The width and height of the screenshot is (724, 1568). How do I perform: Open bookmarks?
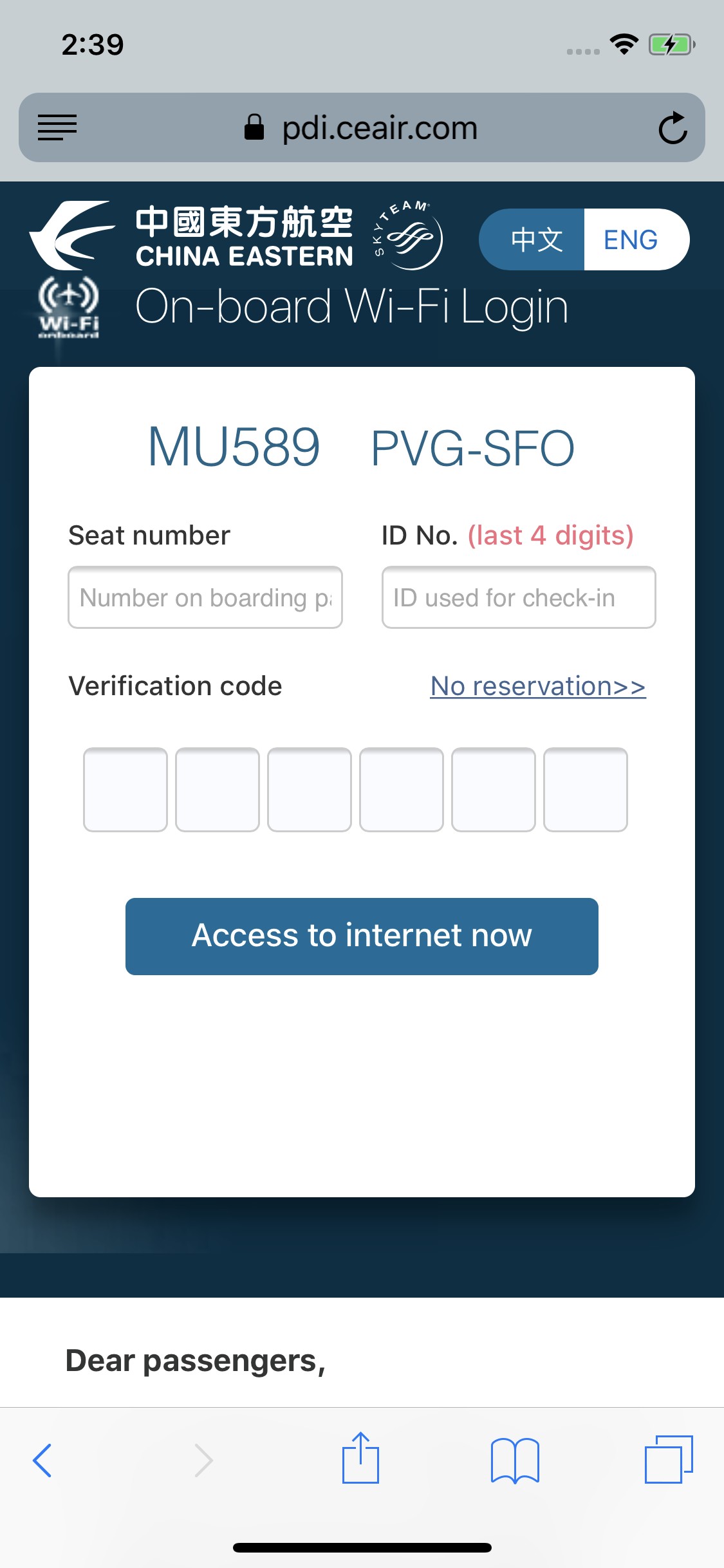[x=515, y=1460]
